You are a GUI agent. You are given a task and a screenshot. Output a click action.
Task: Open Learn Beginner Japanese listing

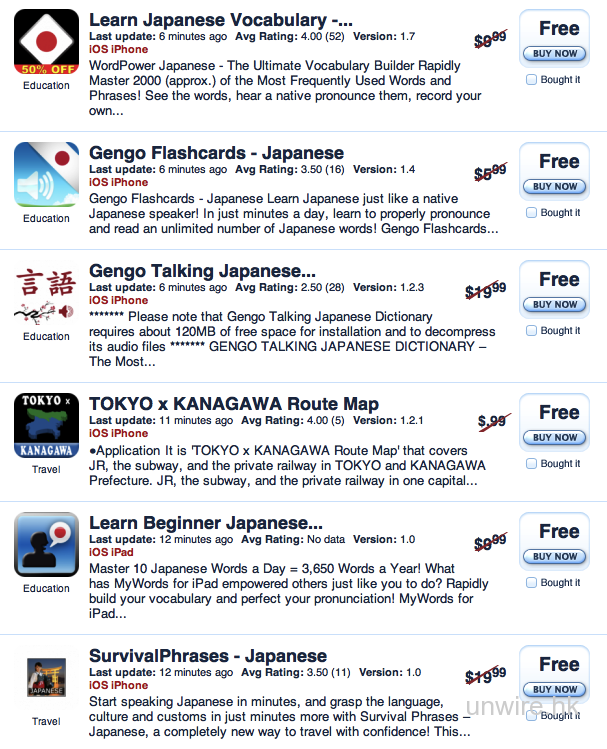point(205,523)
